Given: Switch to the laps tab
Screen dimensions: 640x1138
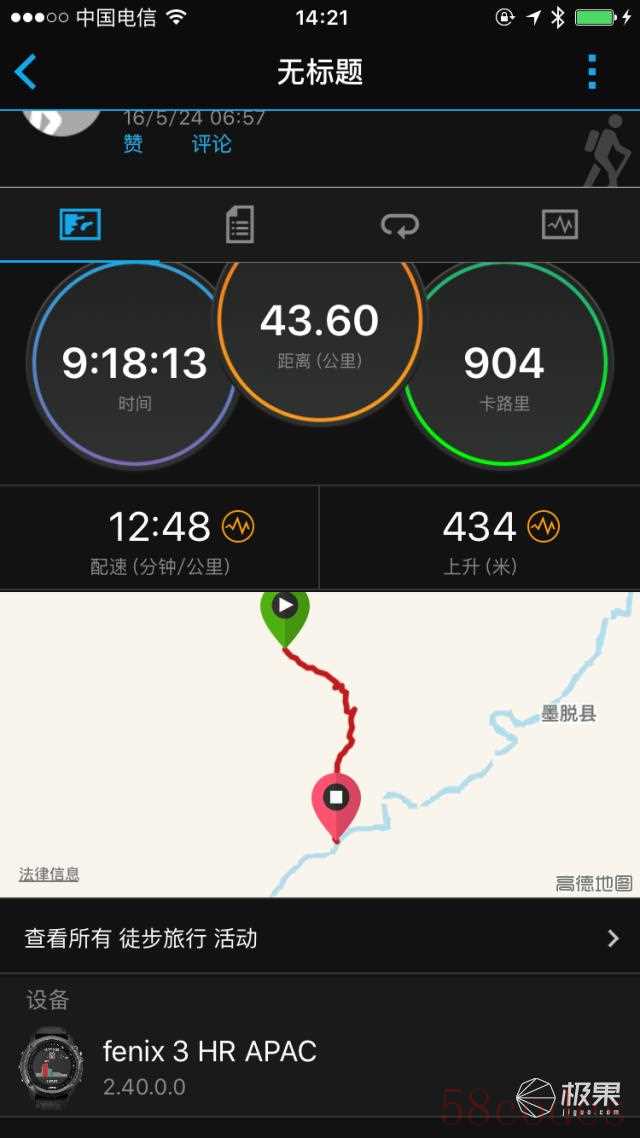Looking at the screenshot, I should coord(400,225).
